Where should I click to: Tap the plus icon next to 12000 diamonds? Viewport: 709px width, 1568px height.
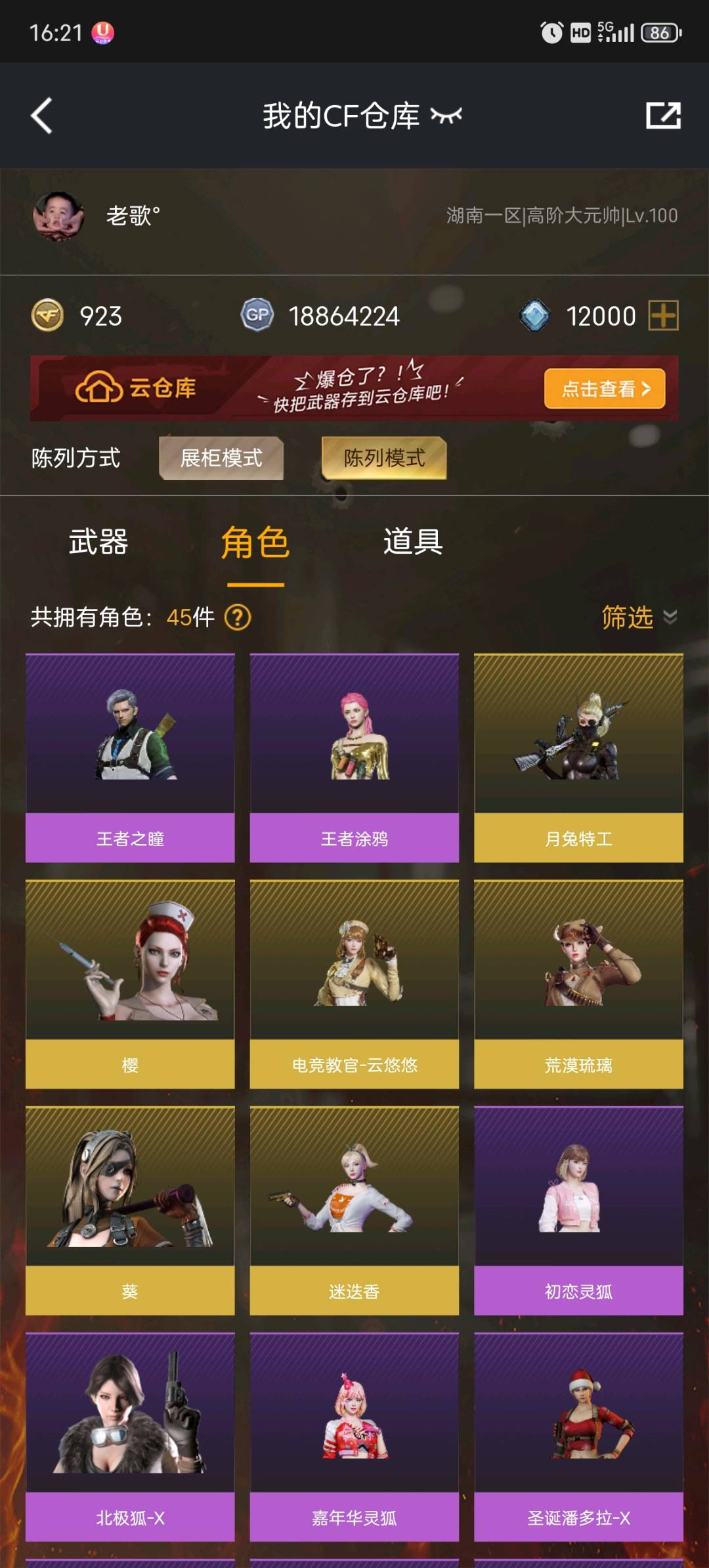(663, 316)
